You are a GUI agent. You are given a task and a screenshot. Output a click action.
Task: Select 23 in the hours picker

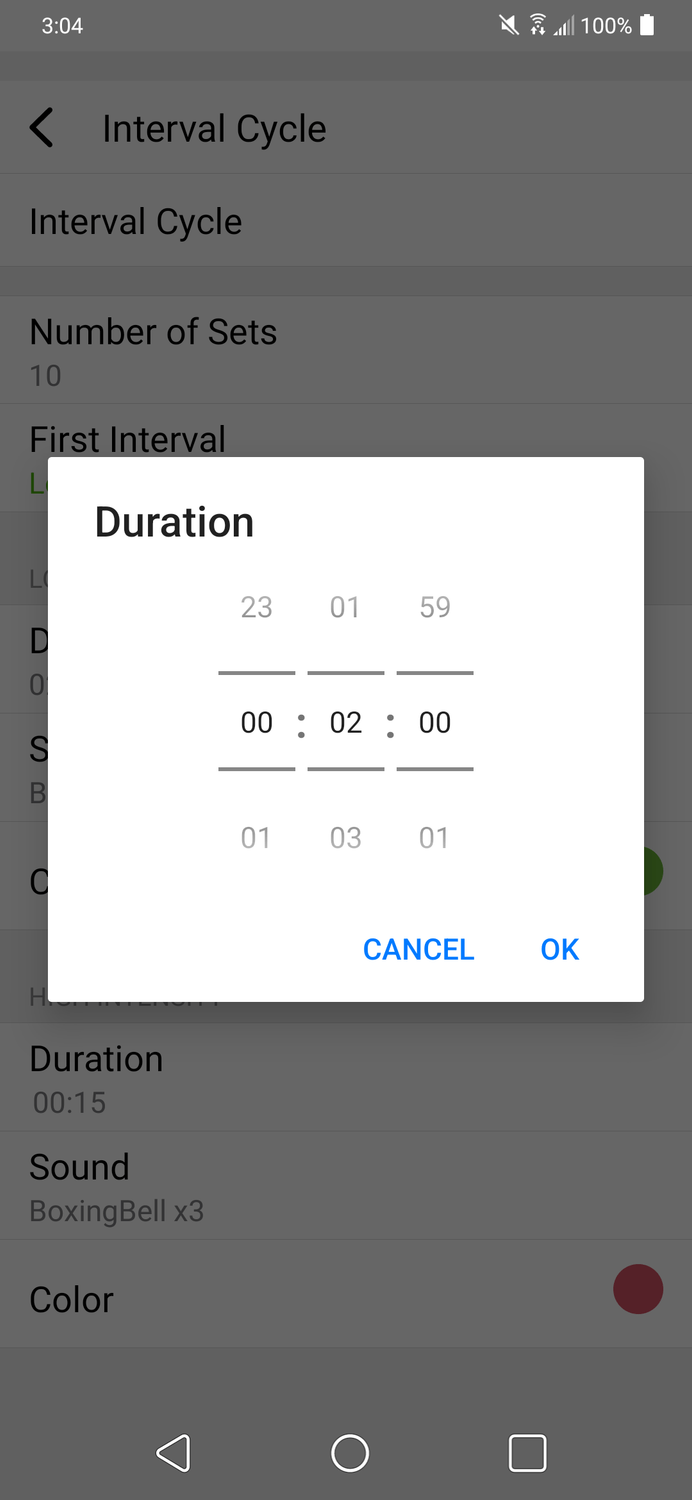[256, 607]
